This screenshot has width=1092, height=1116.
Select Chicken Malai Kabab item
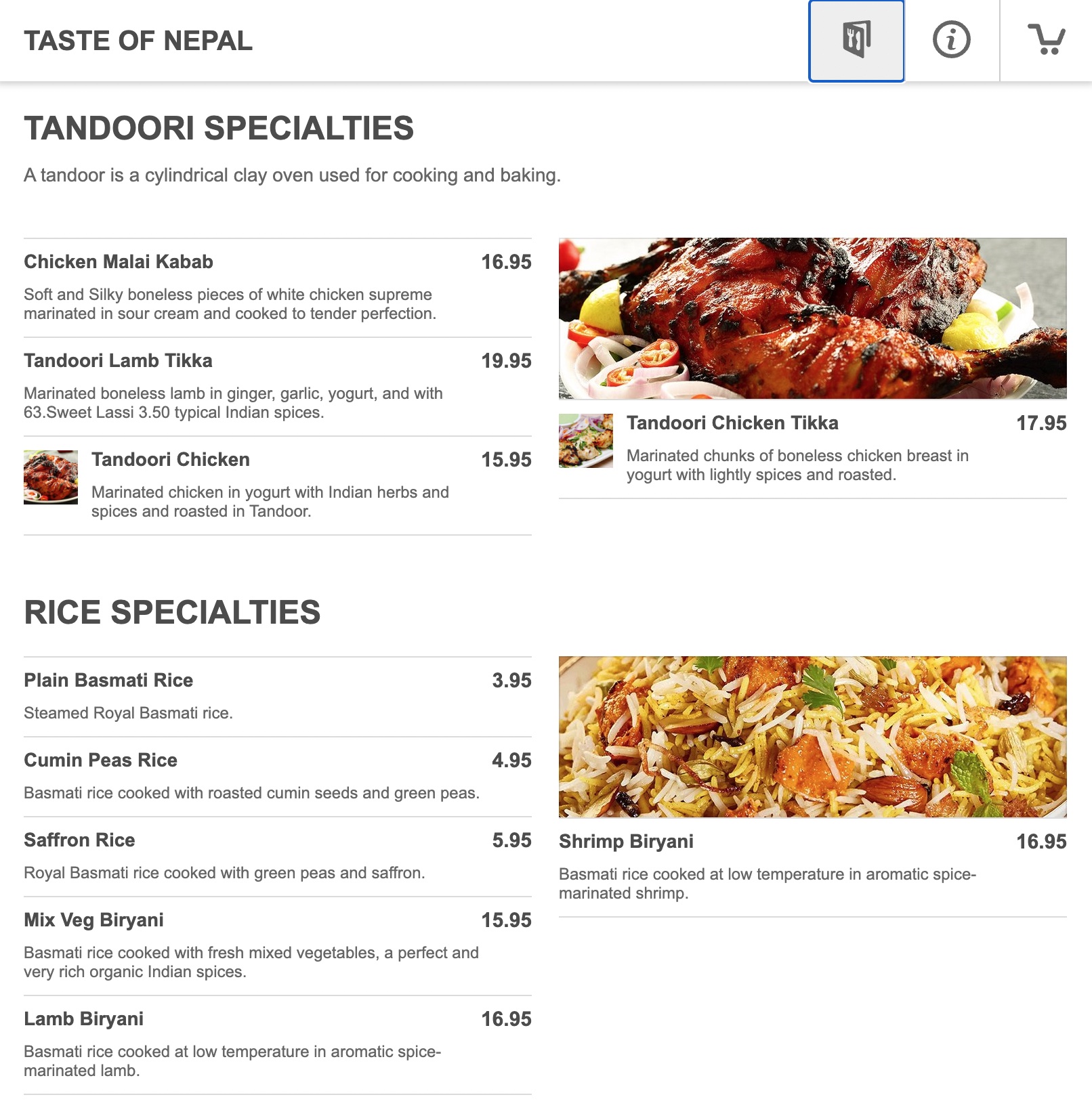click(119, 262)
